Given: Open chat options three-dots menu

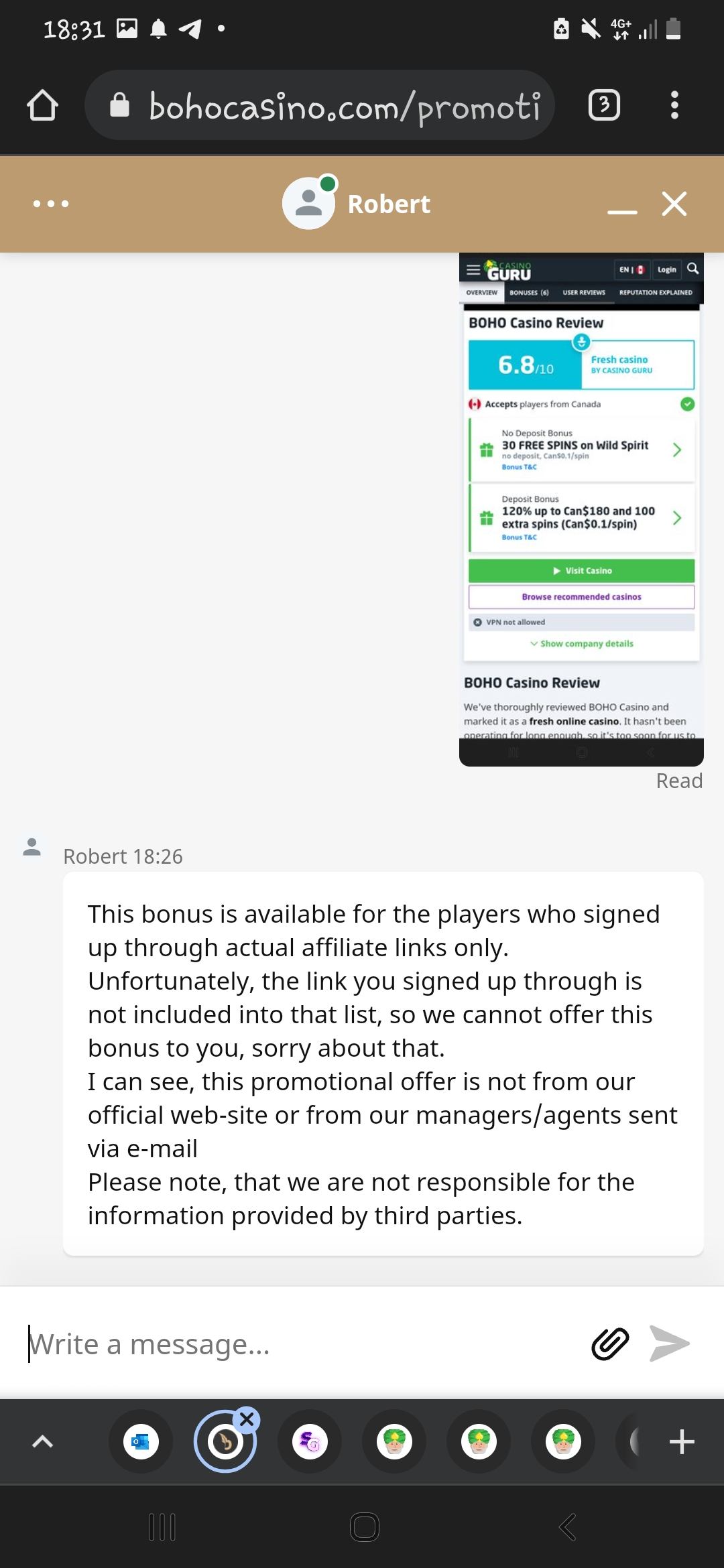Looking at the screenshot, I should (51, 204).
